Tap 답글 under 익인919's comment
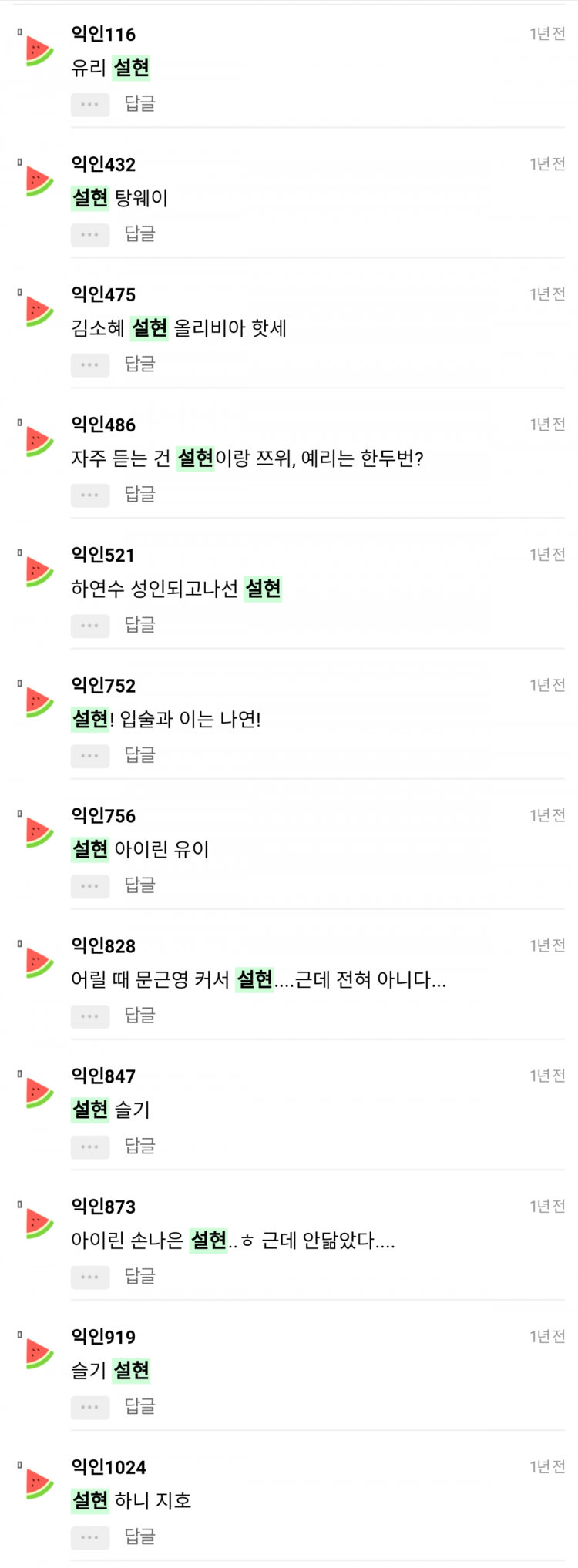This screenshot has height=1568, width=578. 139,1407
